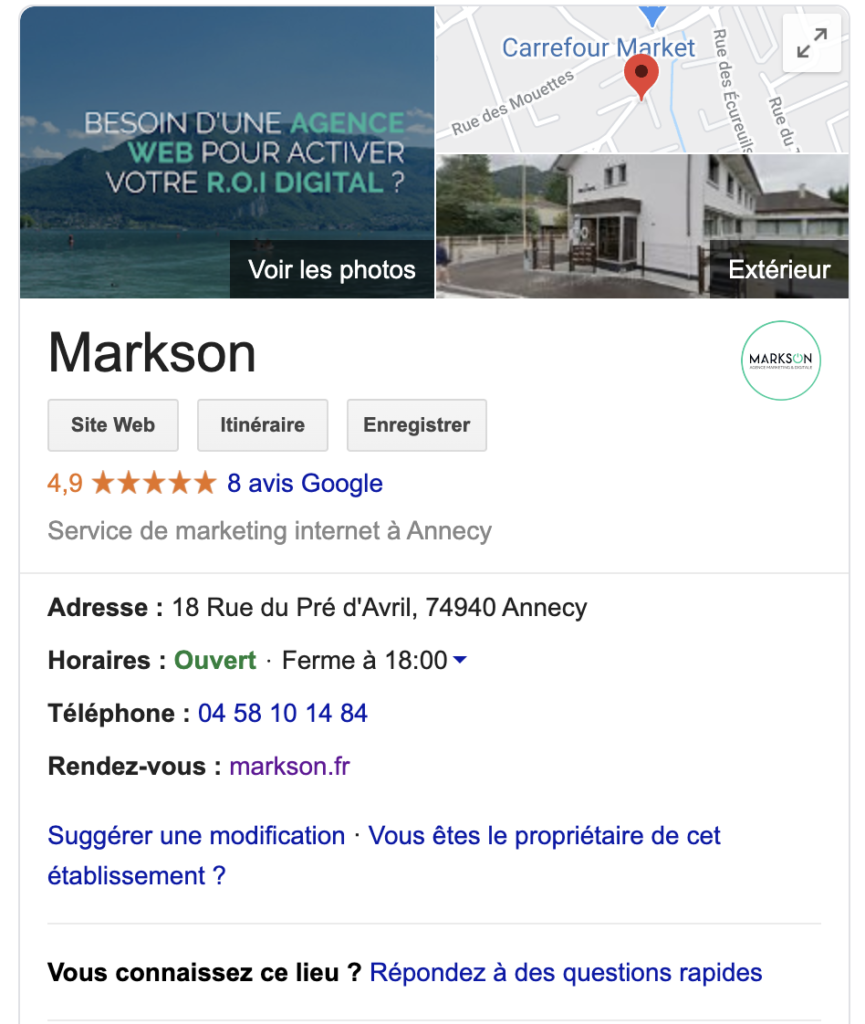Claim ownership via propriétaire de cet établissement
The height and width of the screenshot is (1024, 865).
pos(544,836)
